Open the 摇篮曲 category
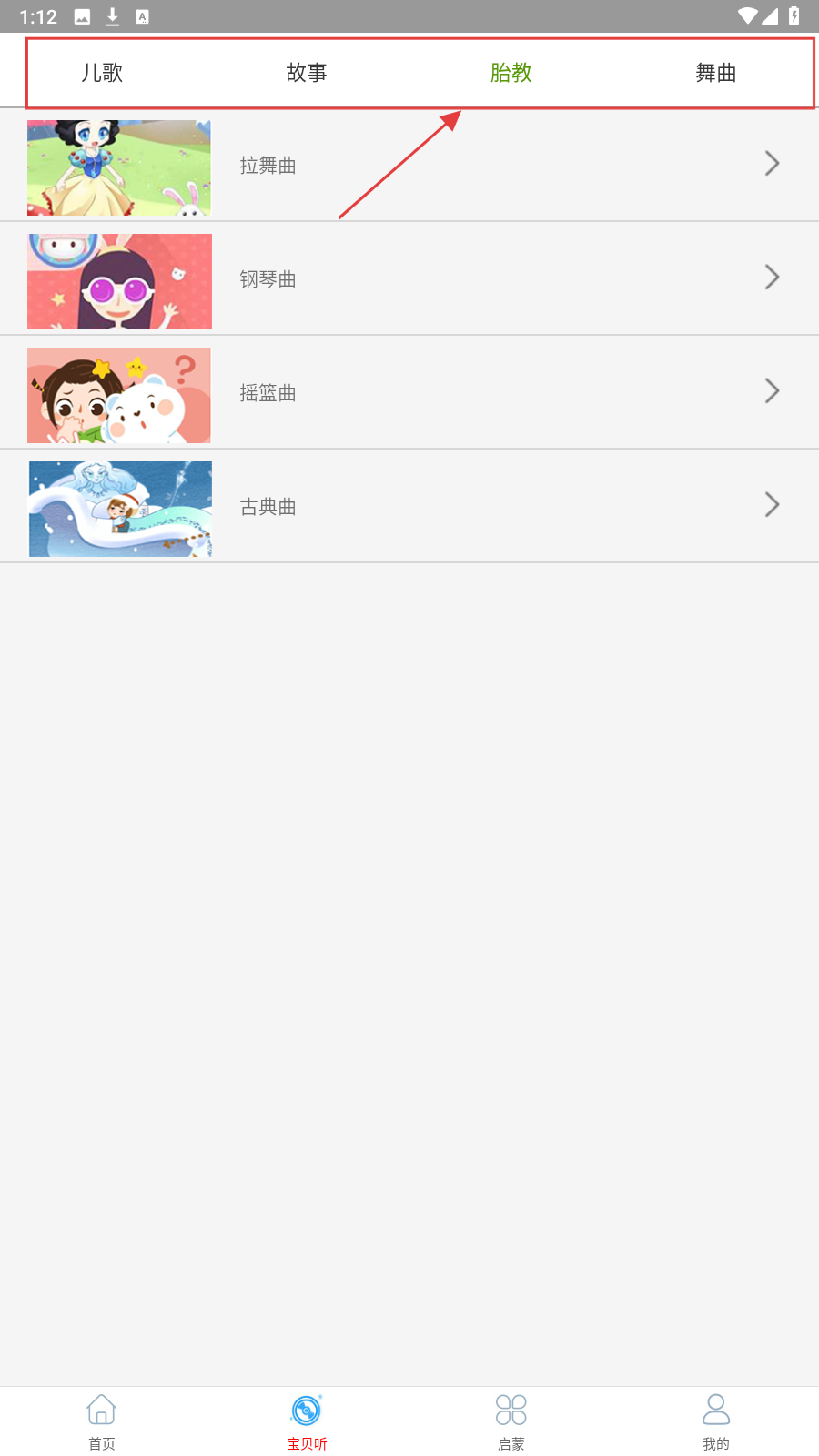Viewport: 819px width, 1456px height. pyautogui.click(x=409, y=393)
